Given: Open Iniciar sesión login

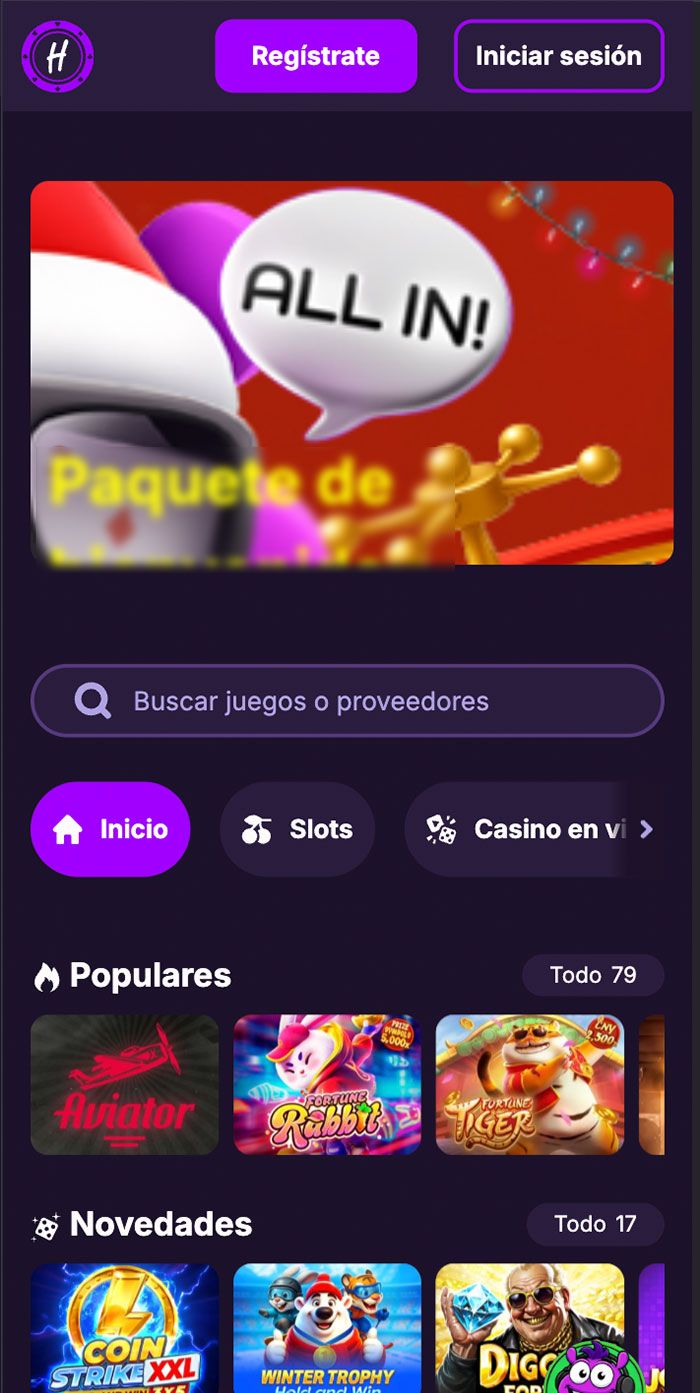Looking at the screenshot, I should [x=558, y=56].
